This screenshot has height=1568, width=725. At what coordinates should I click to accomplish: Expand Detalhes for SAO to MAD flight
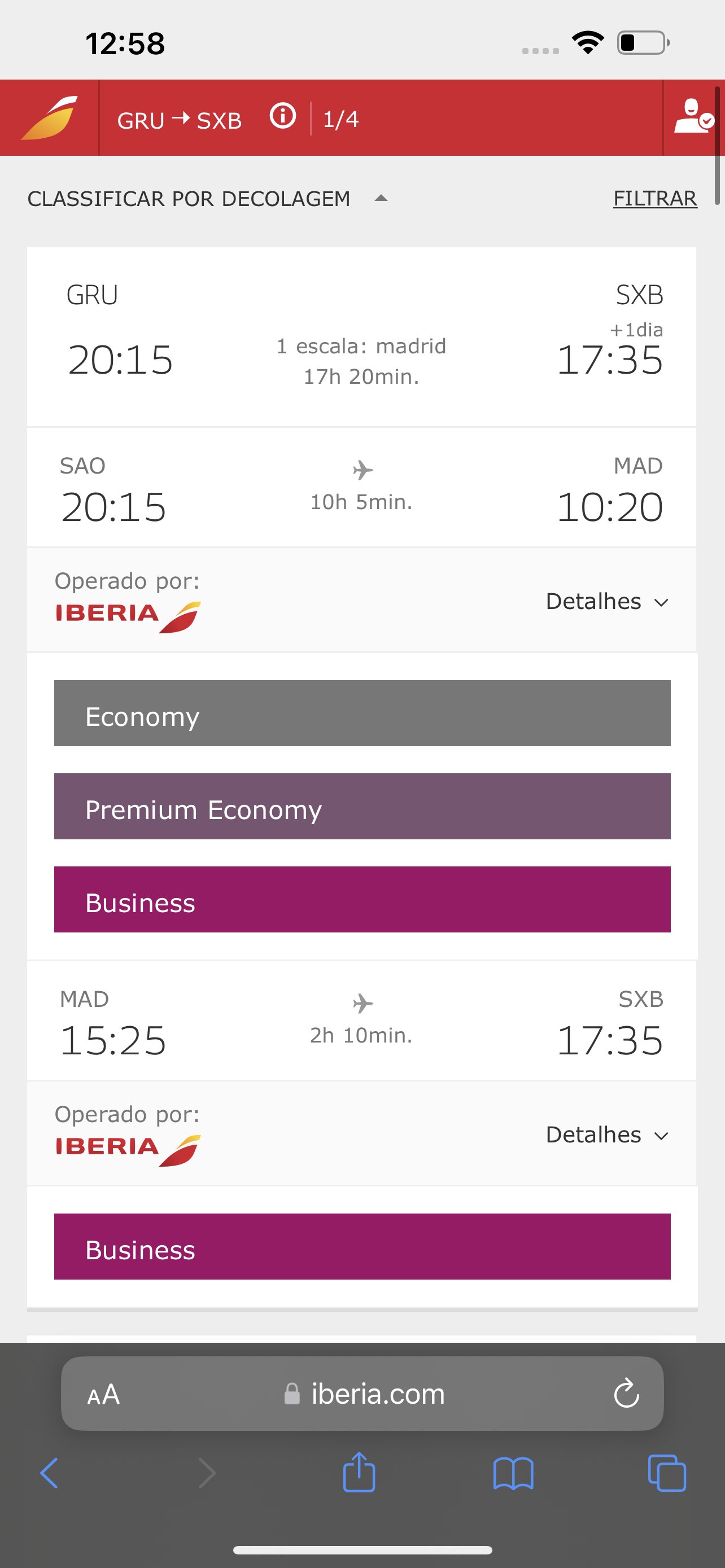pos(607,601)
